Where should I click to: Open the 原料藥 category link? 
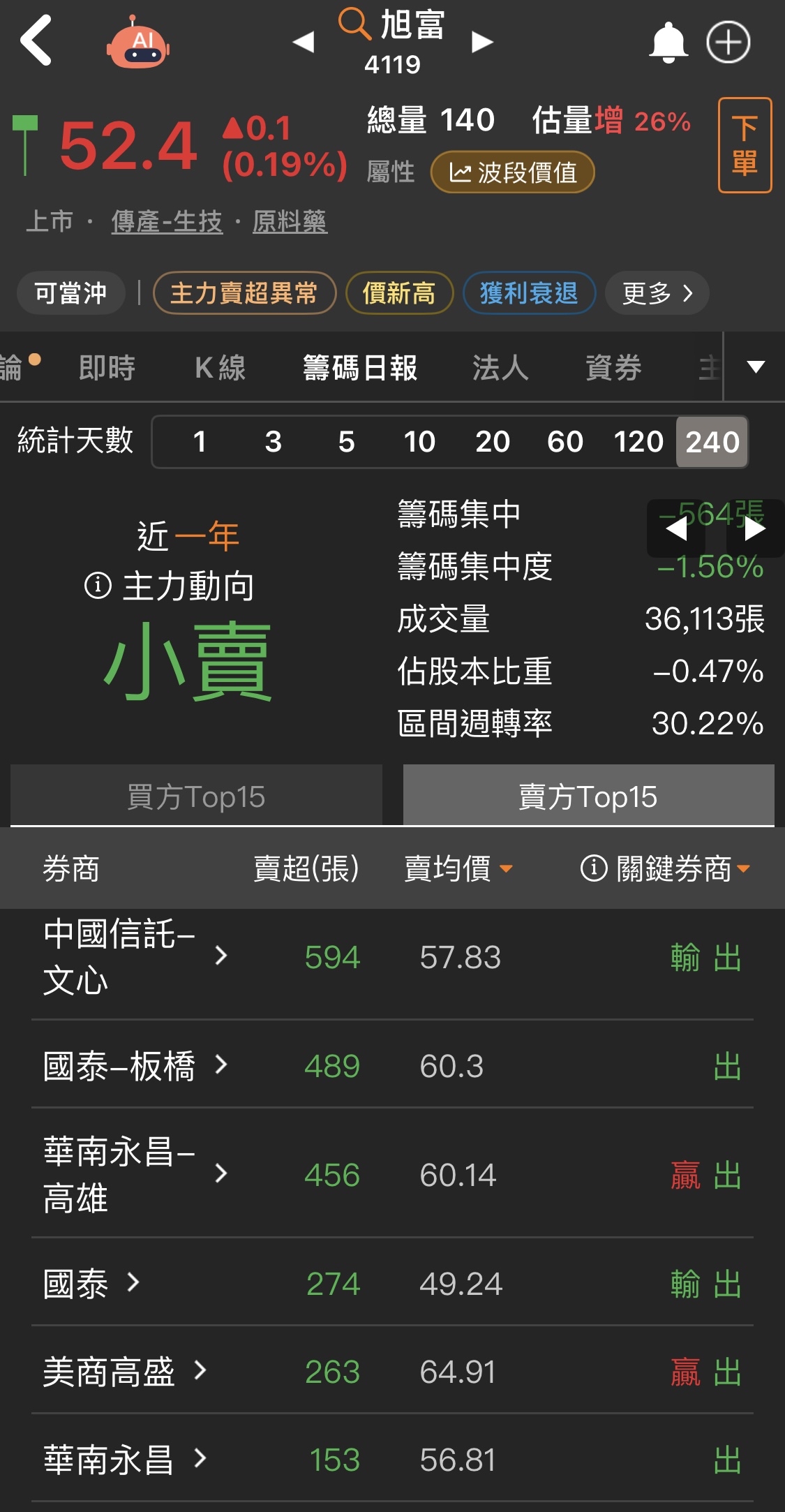click(289, 222)
